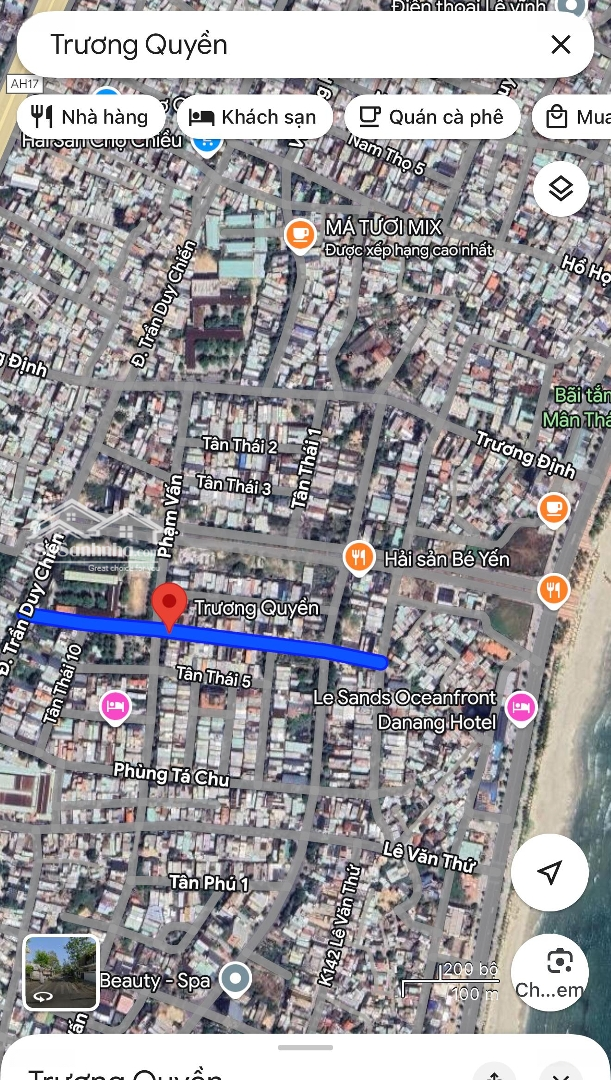
Task: Center map on my location
Action: pos(549,872)
